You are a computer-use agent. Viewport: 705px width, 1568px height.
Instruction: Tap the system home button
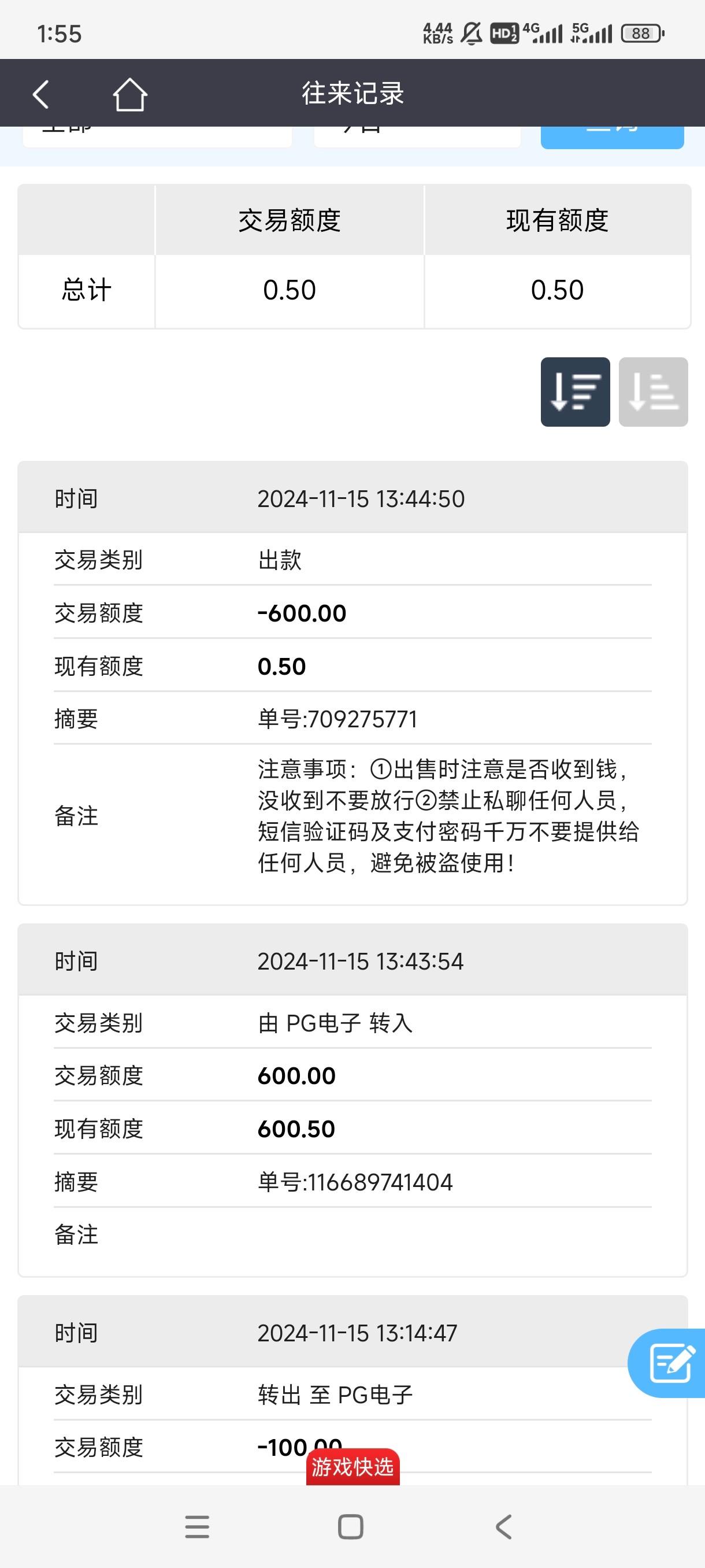pos(350,1526)
